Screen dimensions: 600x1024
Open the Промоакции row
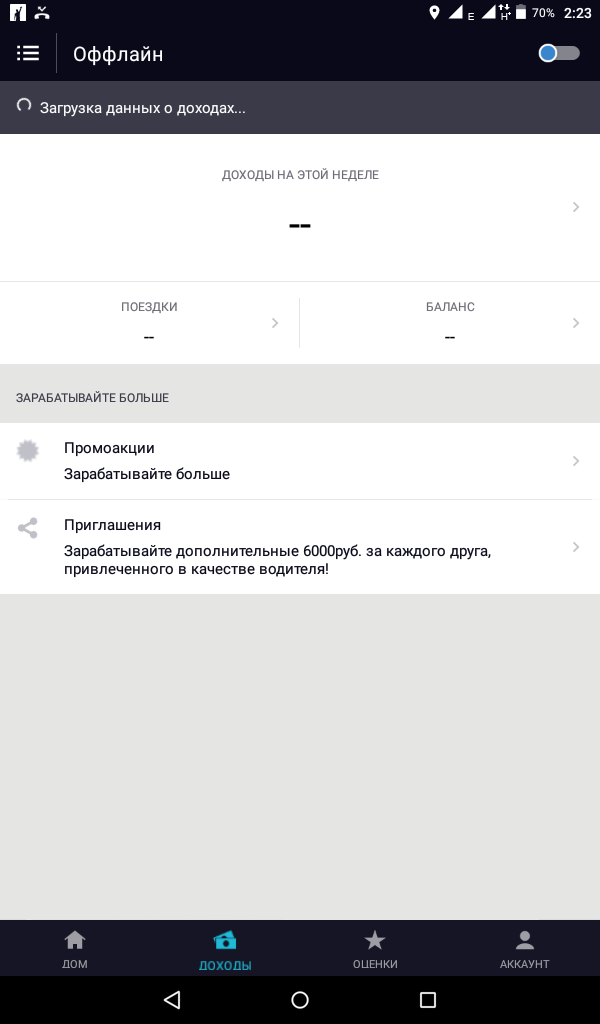tap(300, 461)
